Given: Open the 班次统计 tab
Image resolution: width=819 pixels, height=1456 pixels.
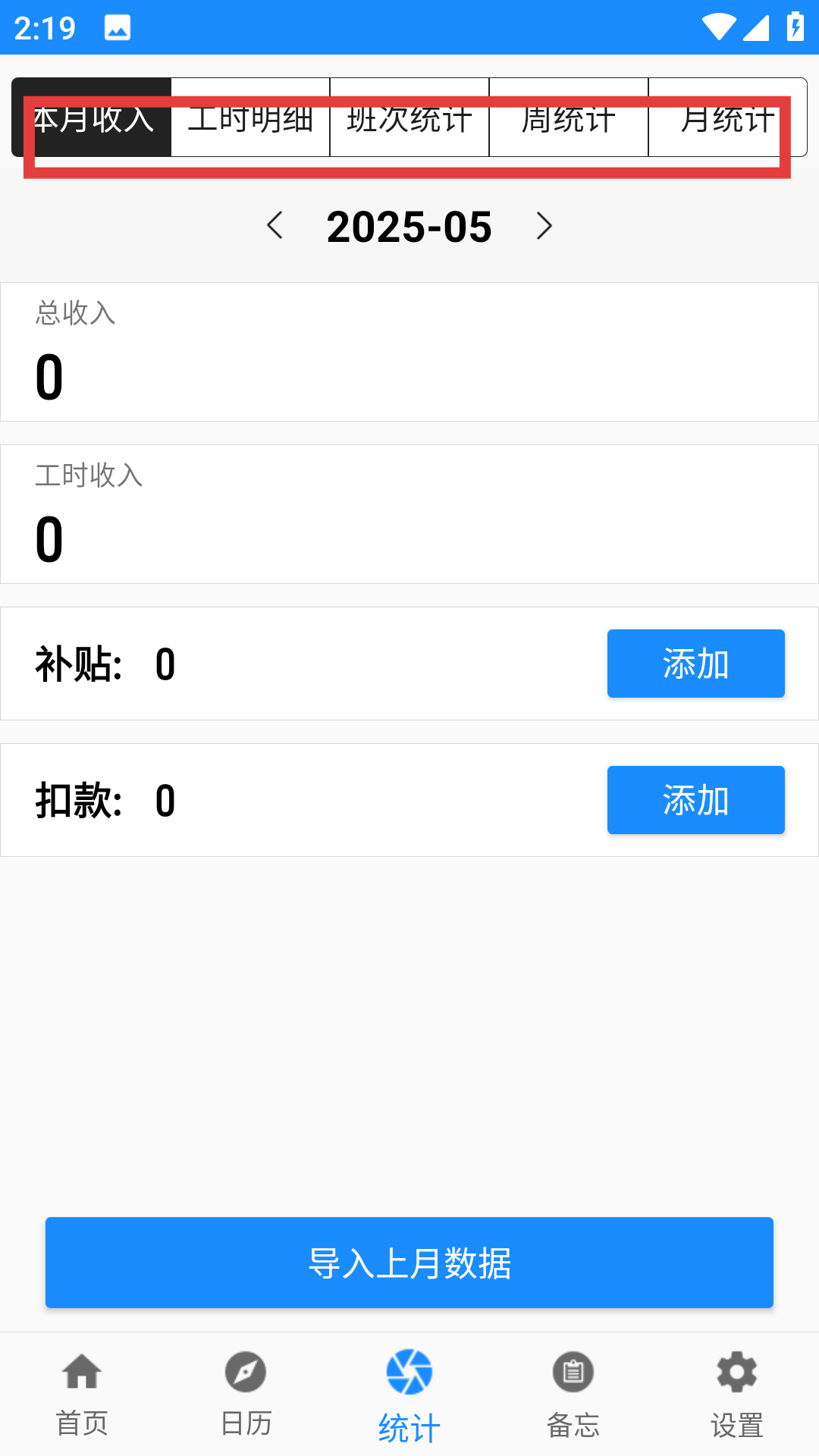Looking at the screenshot, I should (x=409, y=118).
